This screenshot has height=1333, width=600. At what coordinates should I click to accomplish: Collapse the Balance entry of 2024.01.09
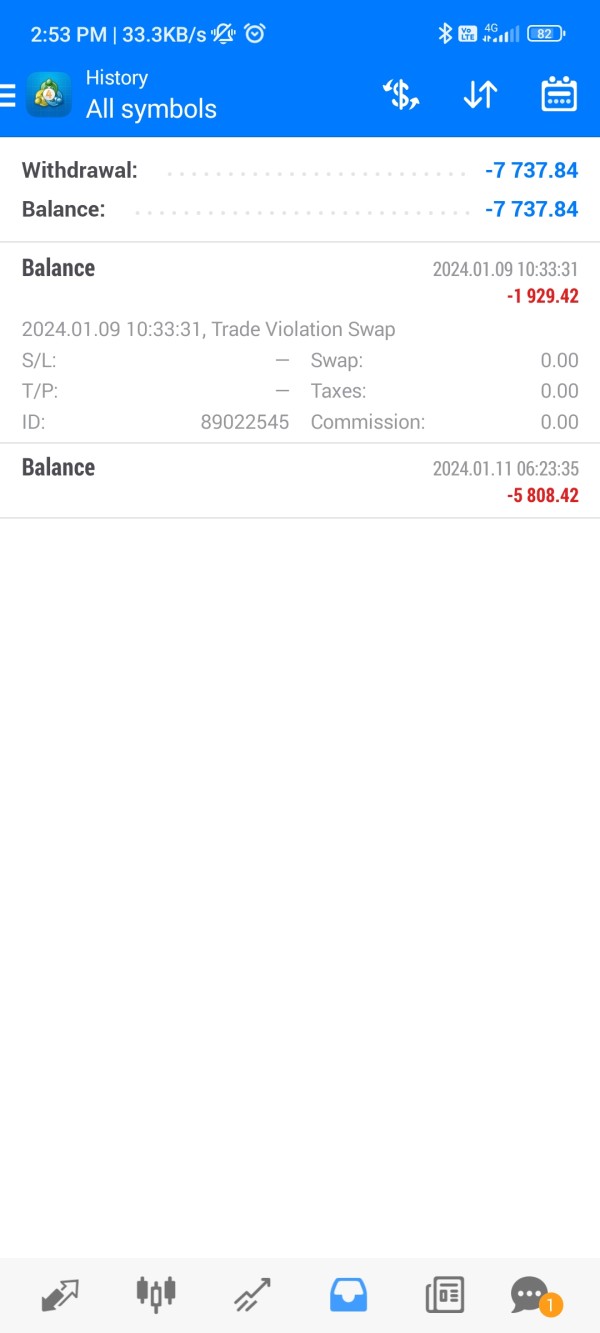(x=300, y=282)
